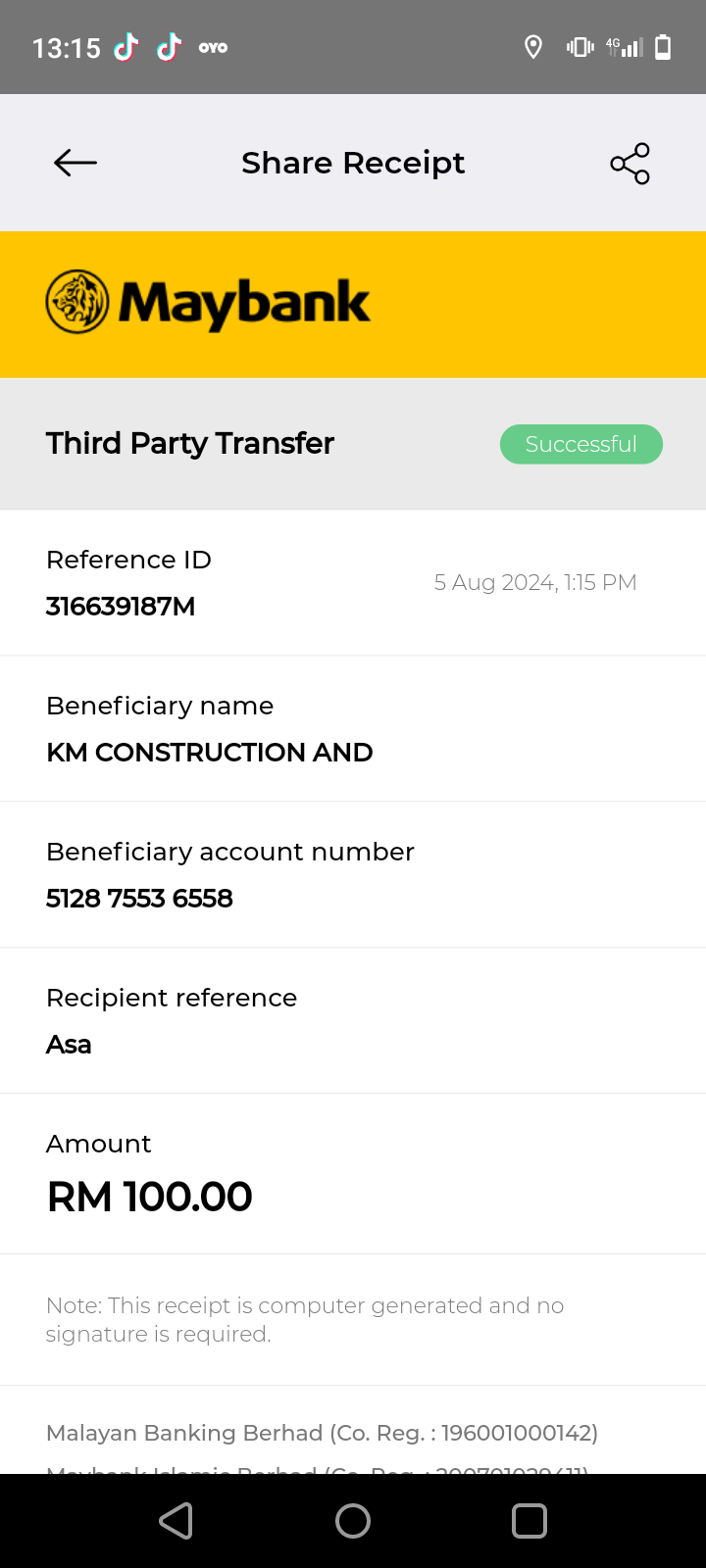This screenshot has width=706, height=1568.
Task: Go to the home screen
Action: (353, 1521)
